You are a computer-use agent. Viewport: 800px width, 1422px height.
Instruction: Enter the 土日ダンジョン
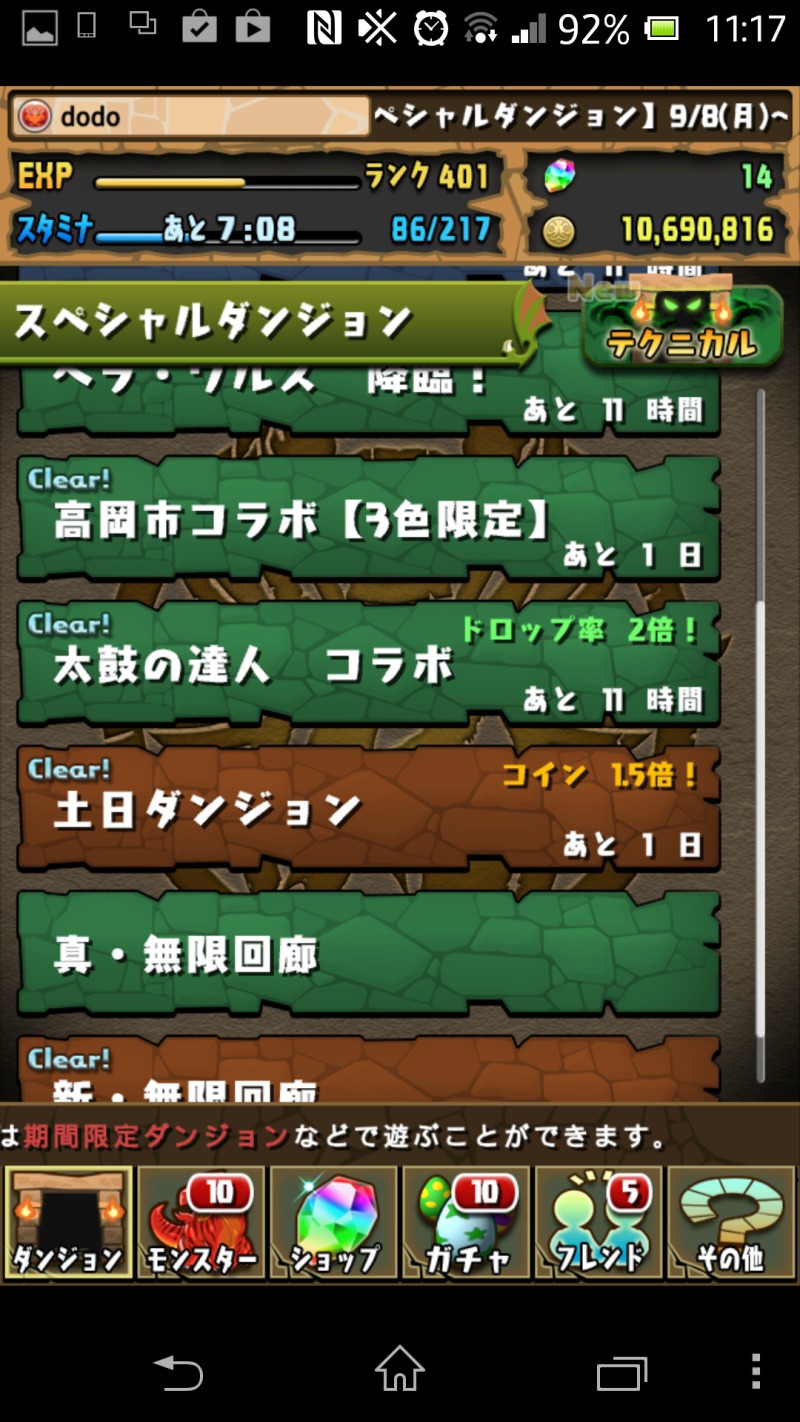(368, 810)
